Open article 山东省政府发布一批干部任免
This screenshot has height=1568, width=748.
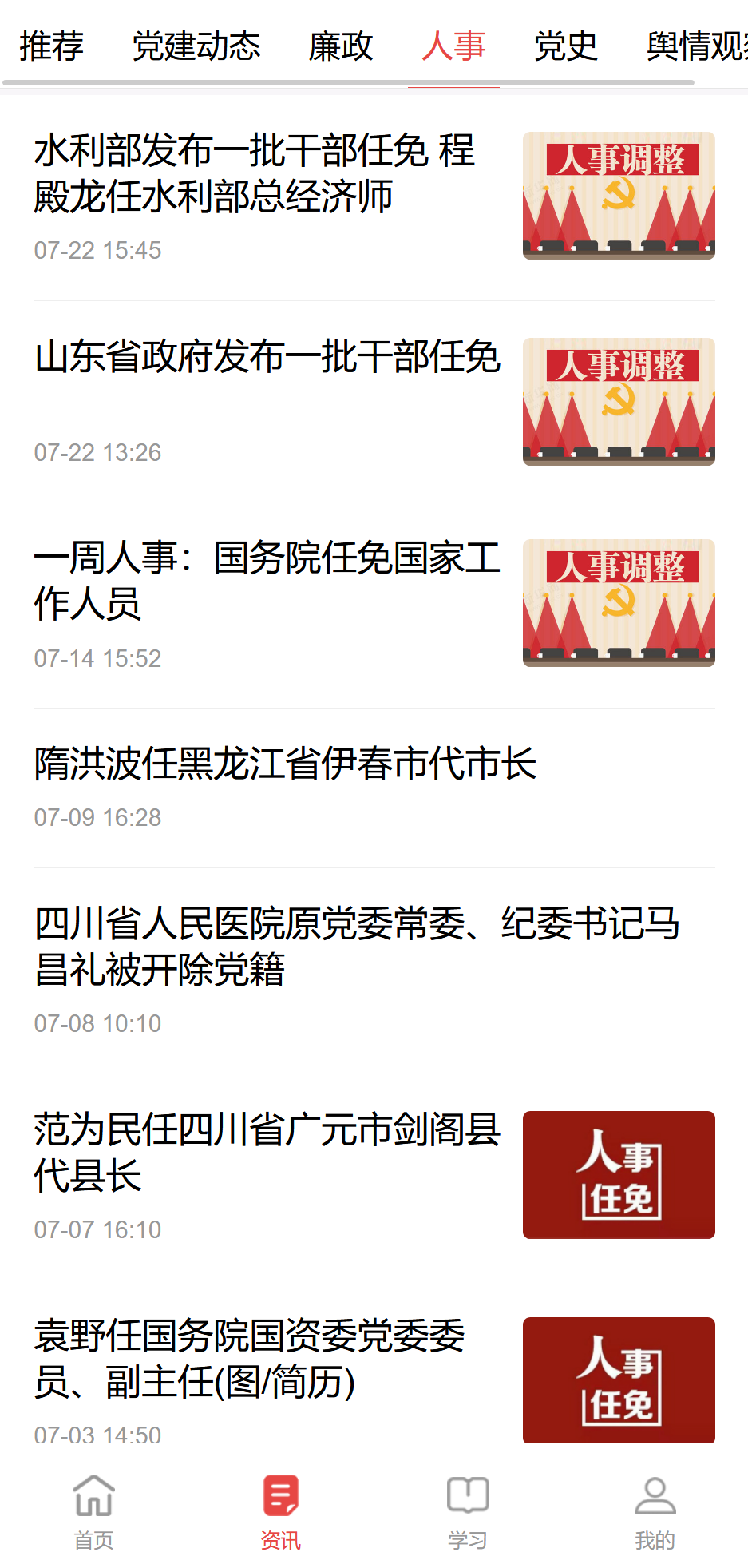coord(267,356)
